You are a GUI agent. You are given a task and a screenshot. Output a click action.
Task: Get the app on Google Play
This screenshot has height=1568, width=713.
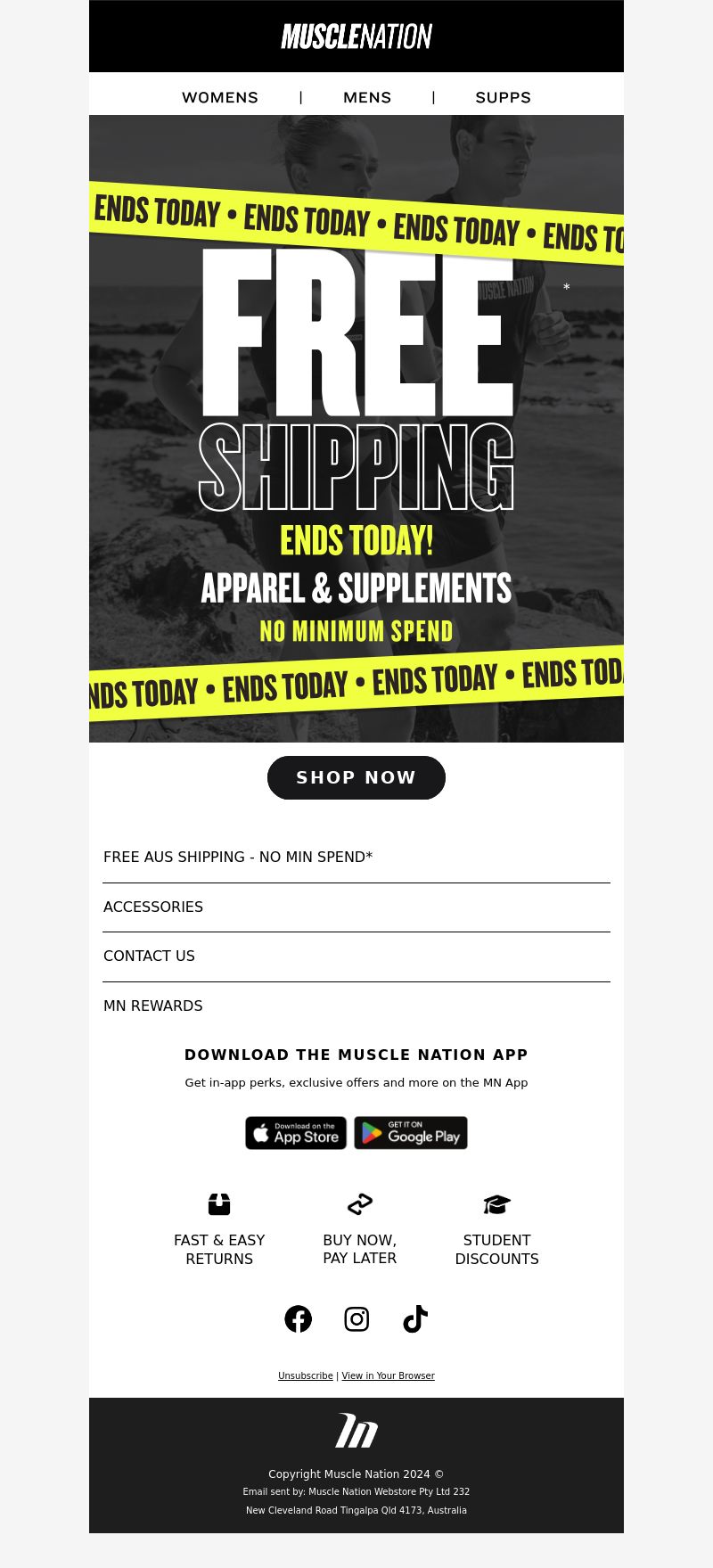pos(411,1133)
